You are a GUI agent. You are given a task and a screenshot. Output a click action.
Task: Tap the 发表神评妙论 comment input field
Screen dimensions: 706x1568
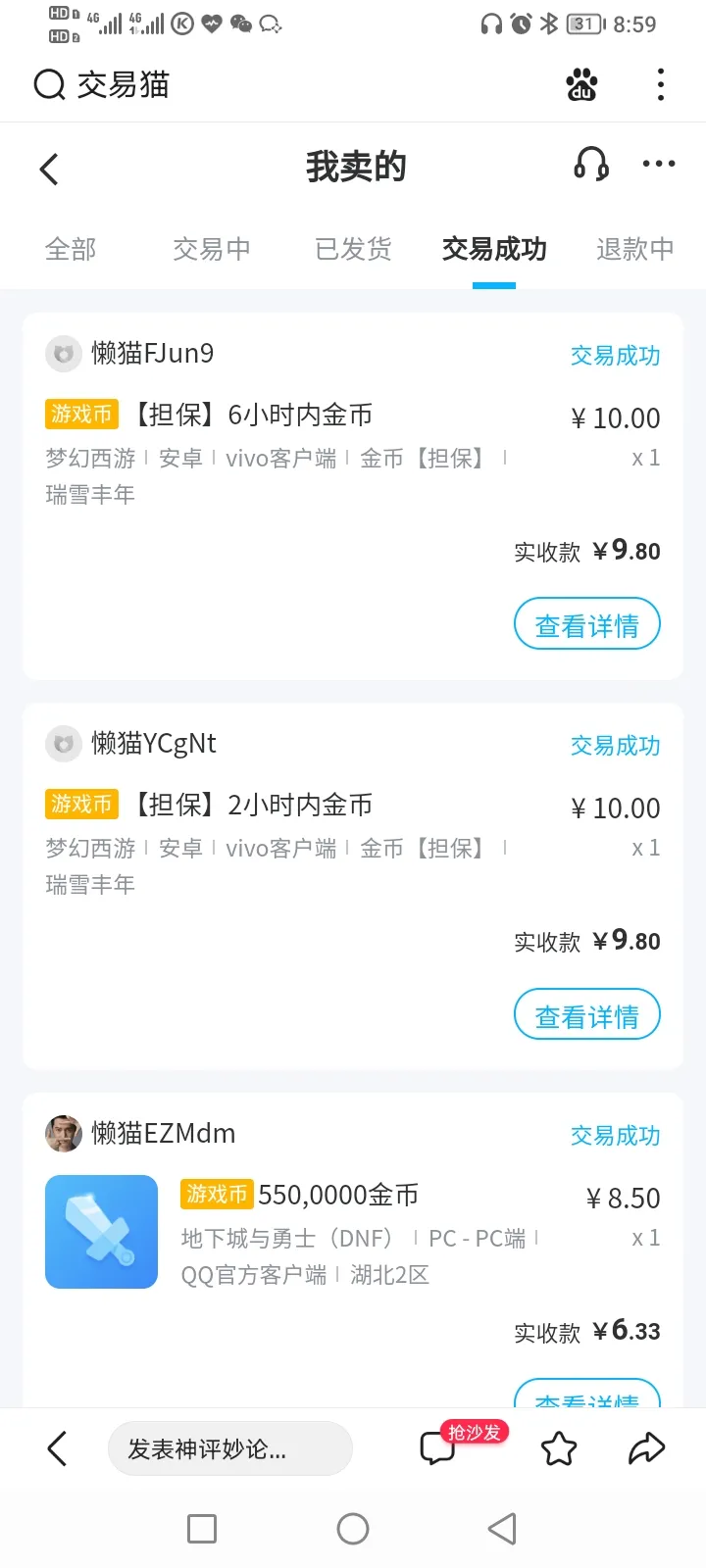click(230, 1447)
